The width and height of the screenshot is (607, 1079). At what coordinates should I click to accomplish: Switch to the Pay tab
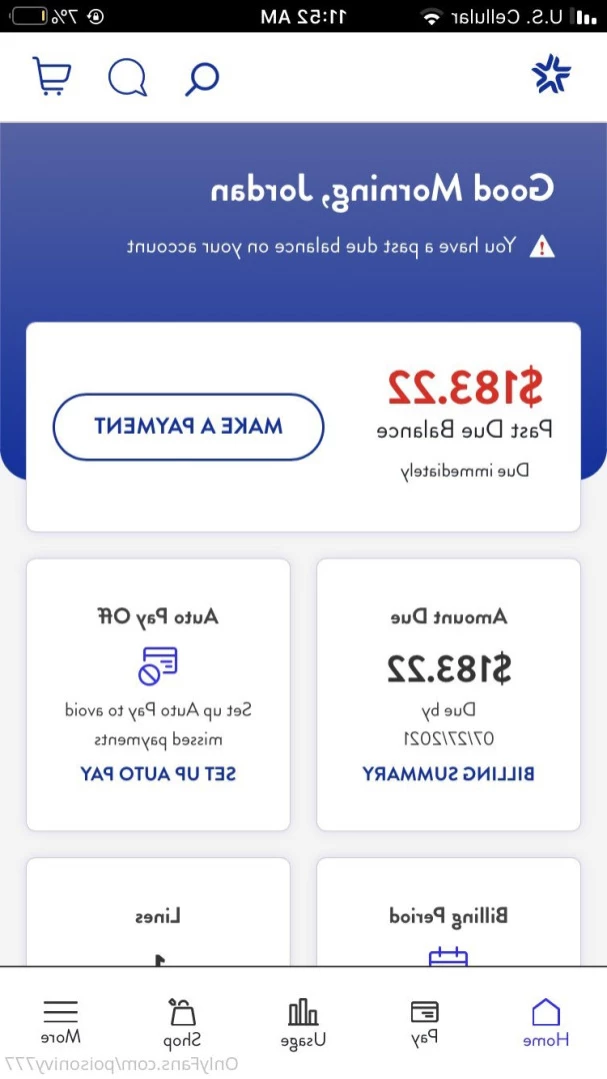425,1022
